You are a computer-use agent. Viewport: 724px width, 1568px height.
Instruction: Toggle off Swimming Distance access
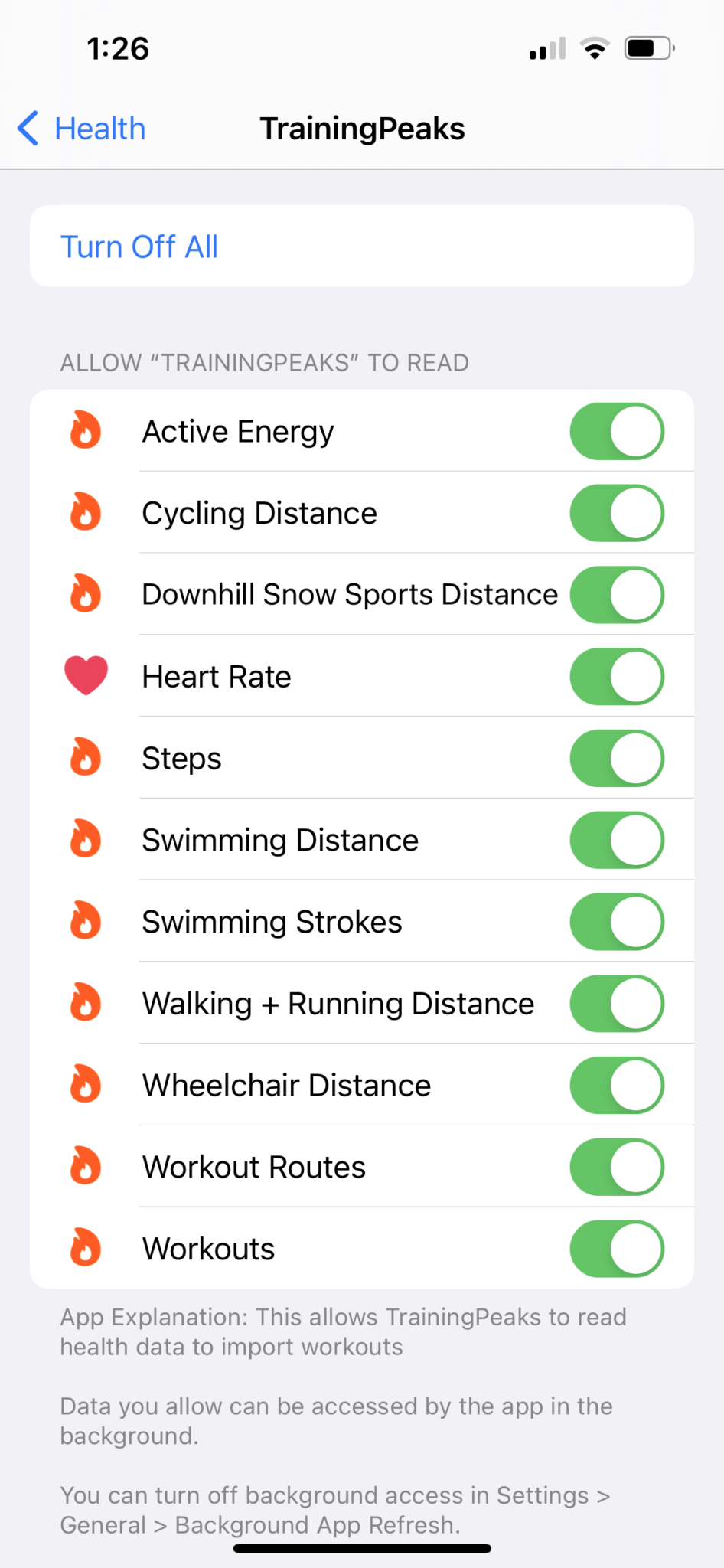point(616,840)
